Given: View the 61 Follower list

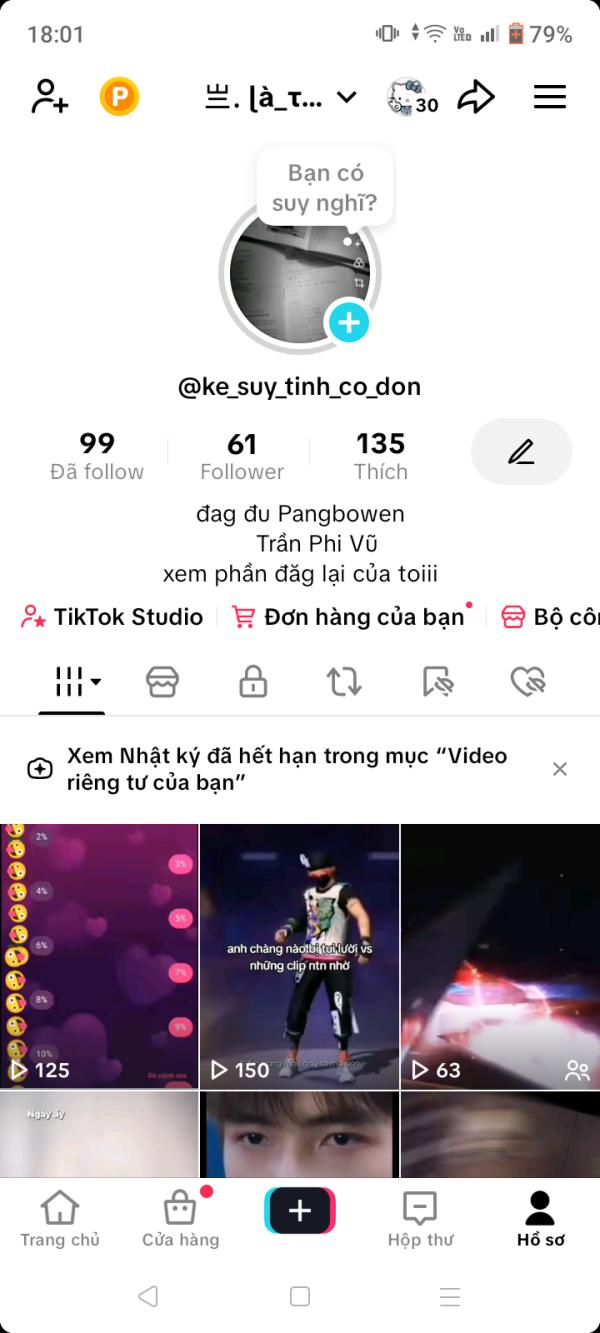Looking at the screenshot, I should [x=242, y=455].
